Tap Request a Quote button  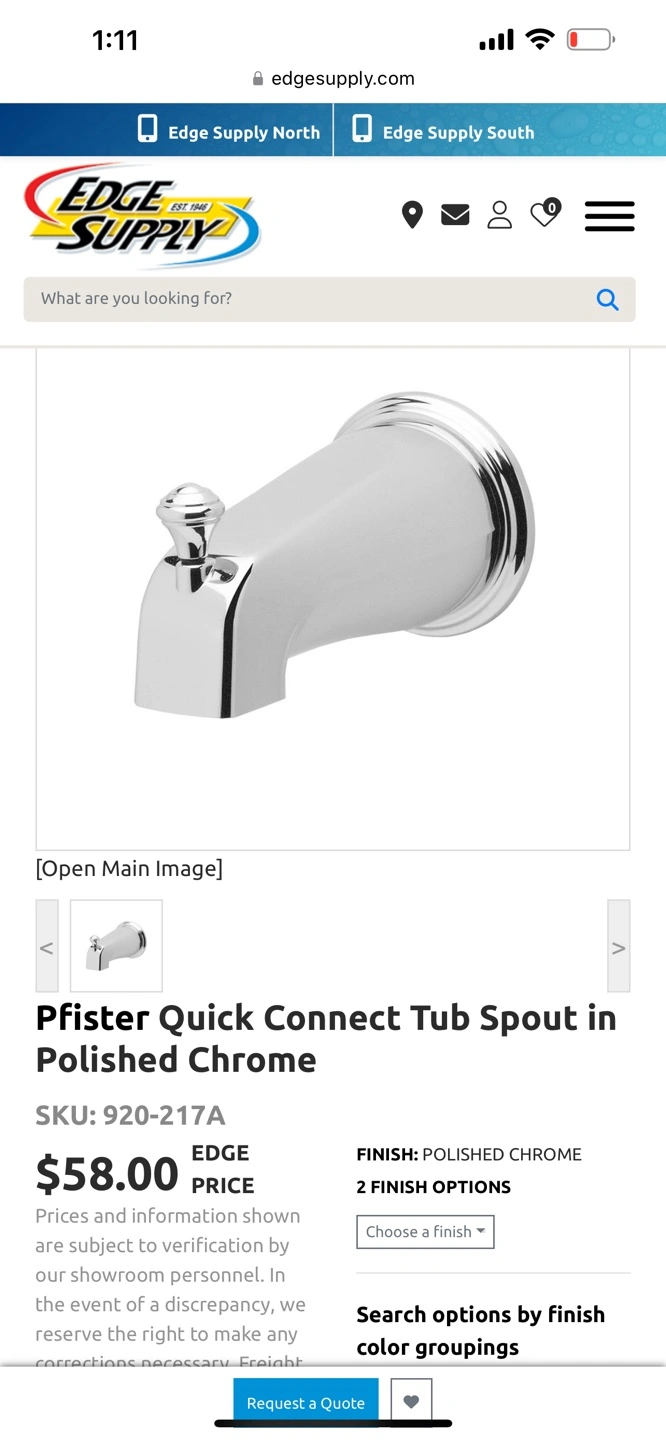click(x=306, y=1402)
